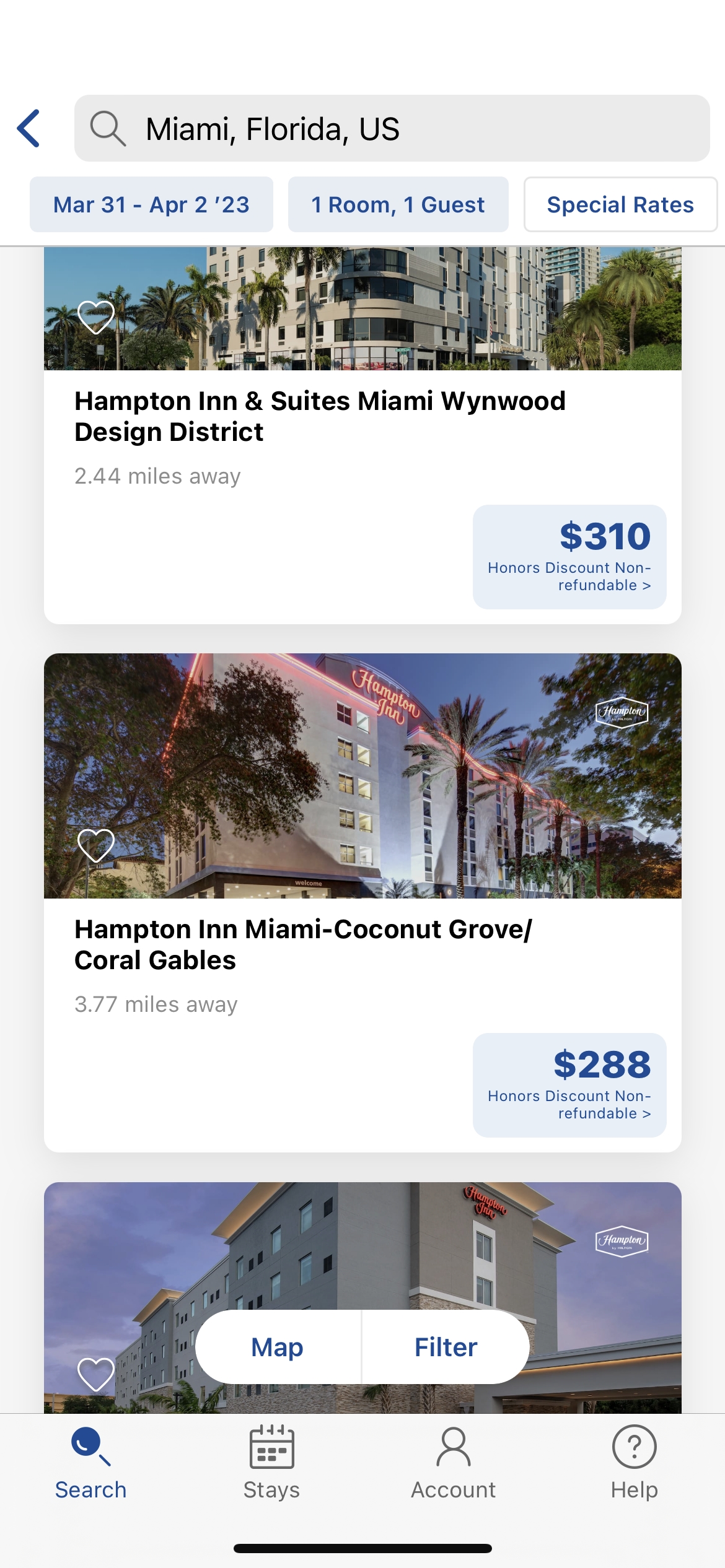Image resolution: width=725 pixels, height=1568 pixels.
Task: Favorite Hampton Inn & Suites Miami Wynwood
Action: click(x=96, y=316)
